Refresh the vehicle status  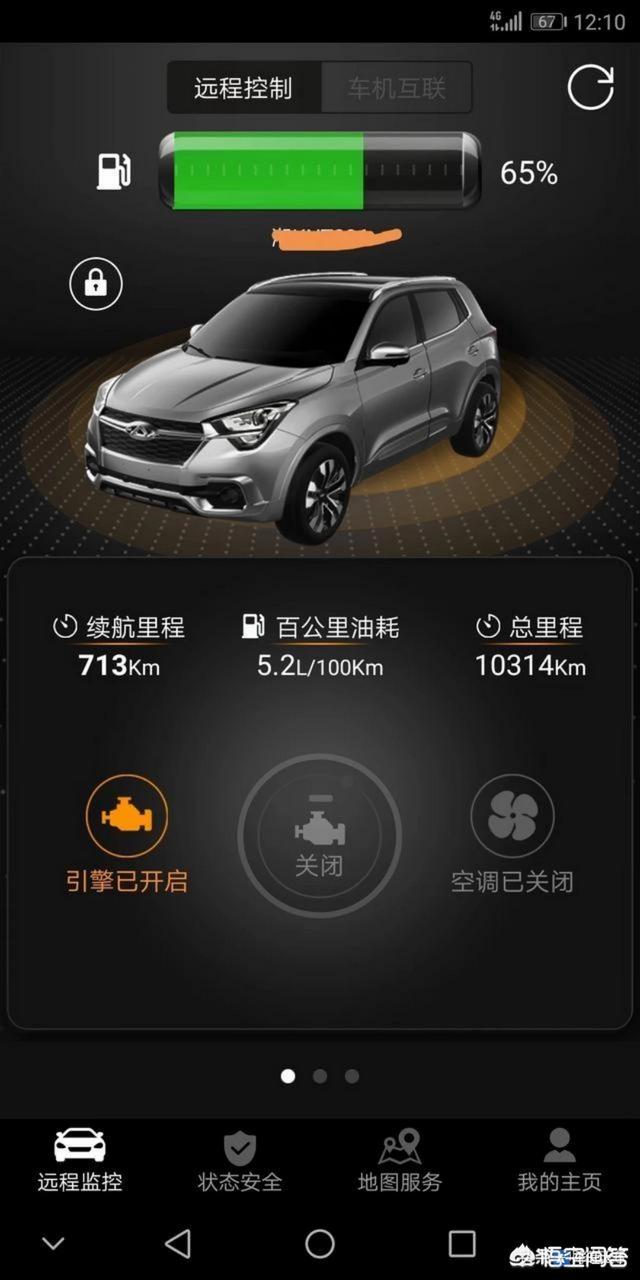tap(590, 88)
